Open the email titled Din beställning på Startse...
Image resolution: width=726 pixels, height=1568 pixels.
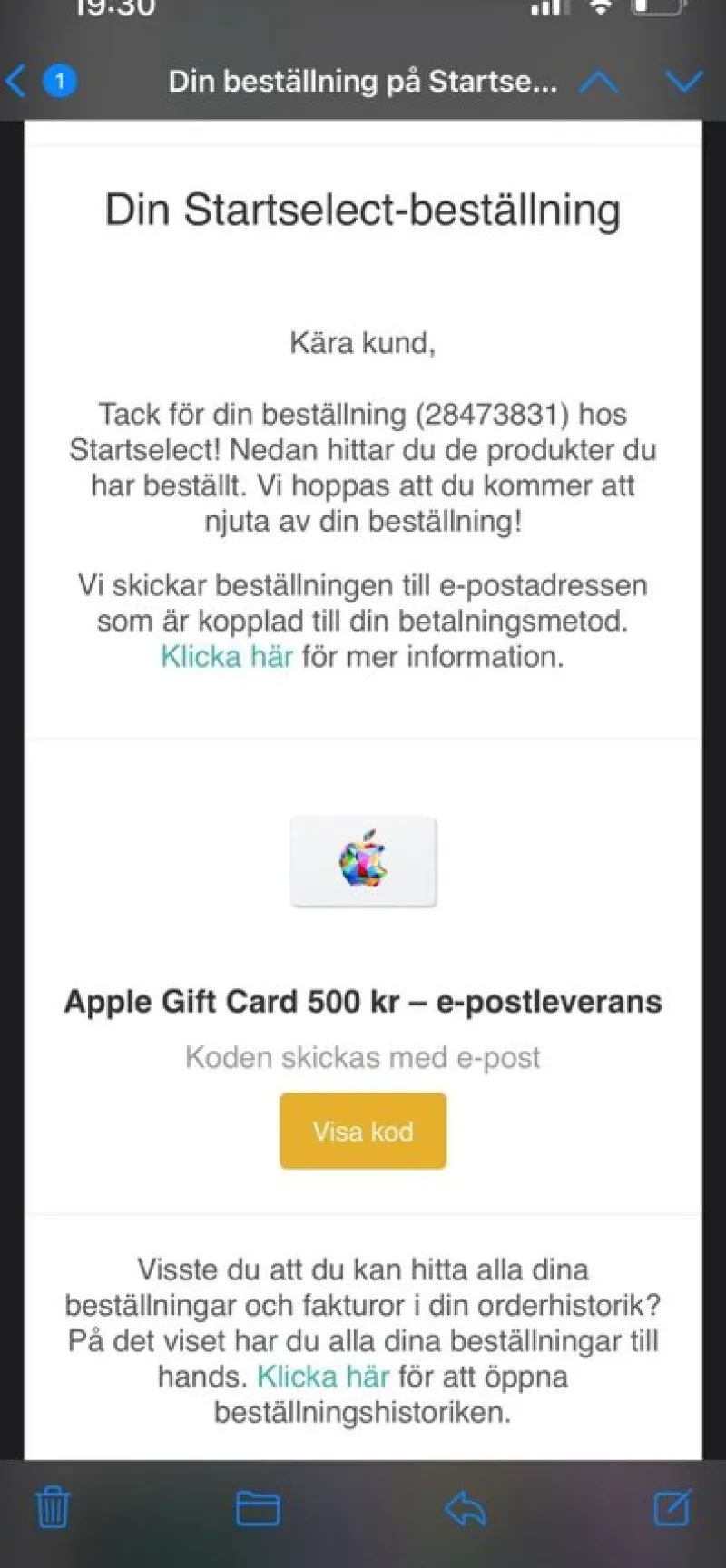click(x=361, y=81)
